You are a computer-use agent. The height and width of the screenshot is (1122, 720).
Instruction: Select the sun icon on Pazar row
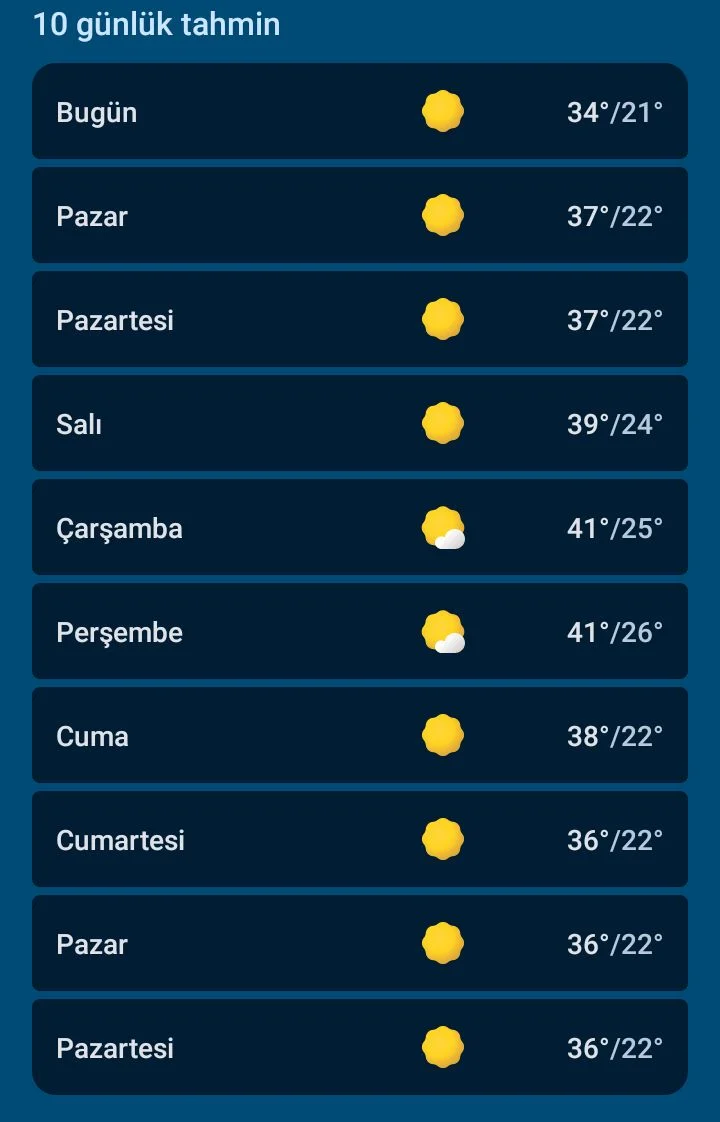[x=442, y=216]
